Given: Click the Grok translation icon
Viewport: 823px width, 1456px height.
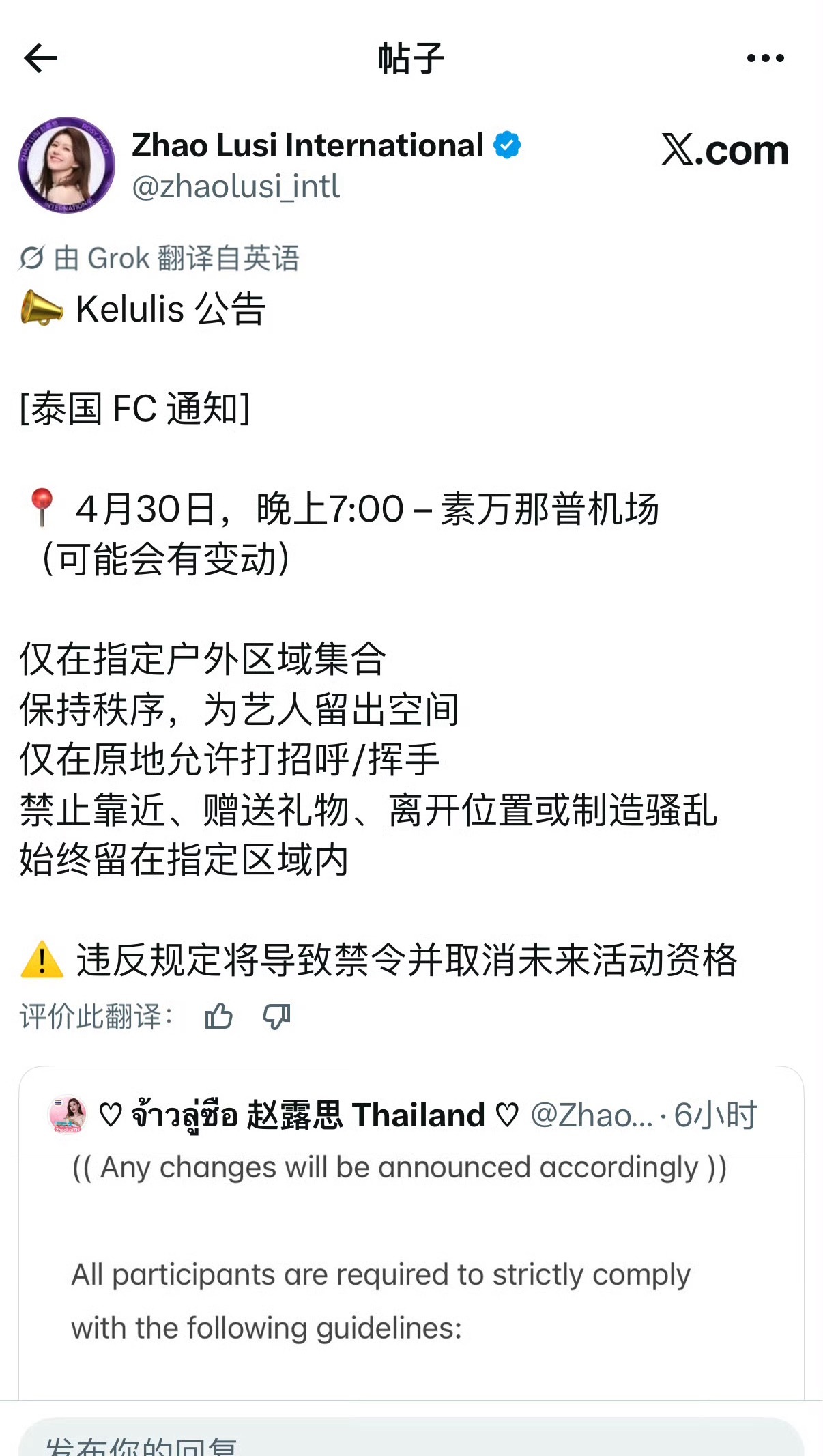Looking at the screenshot, I should tap(32, 257).
